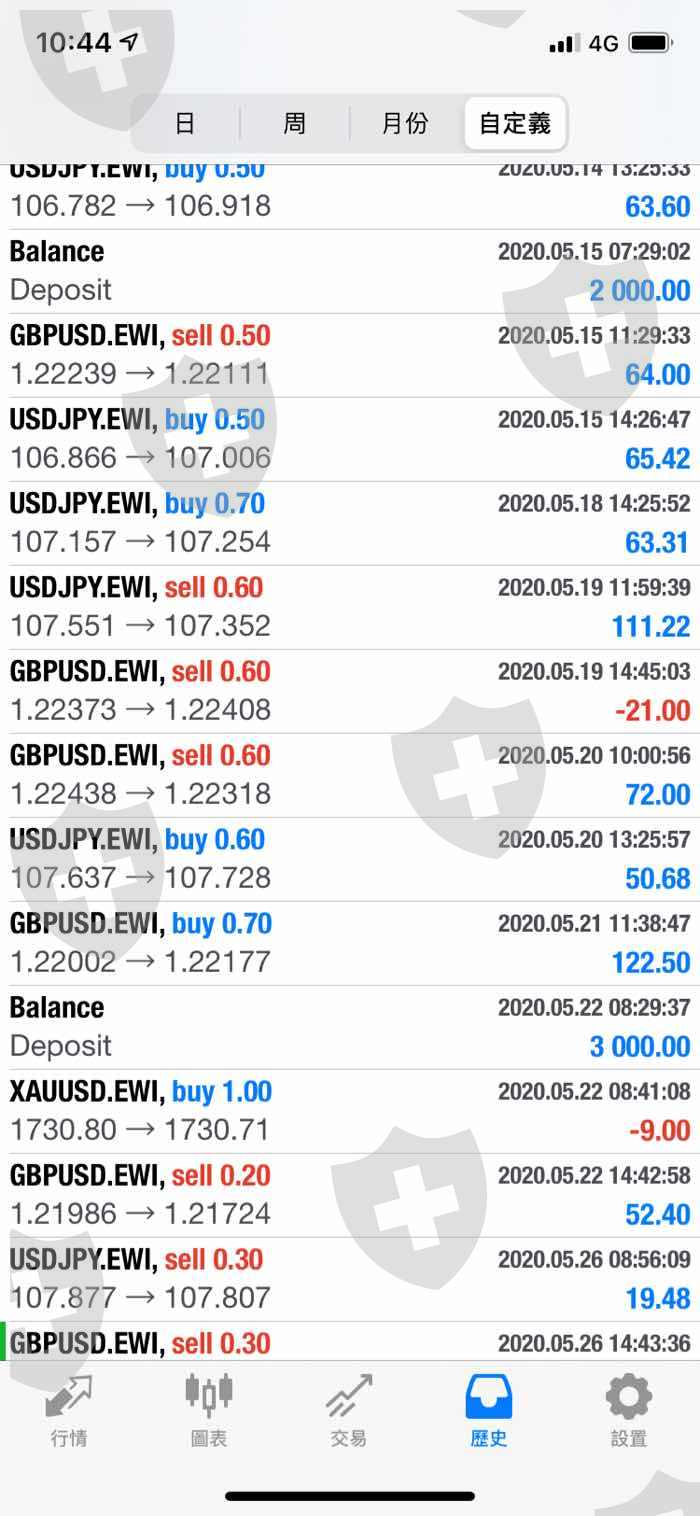Go to the 圖表 chart tab
This screenshot has width=700, height=1516.
[x=209, y=1410]
